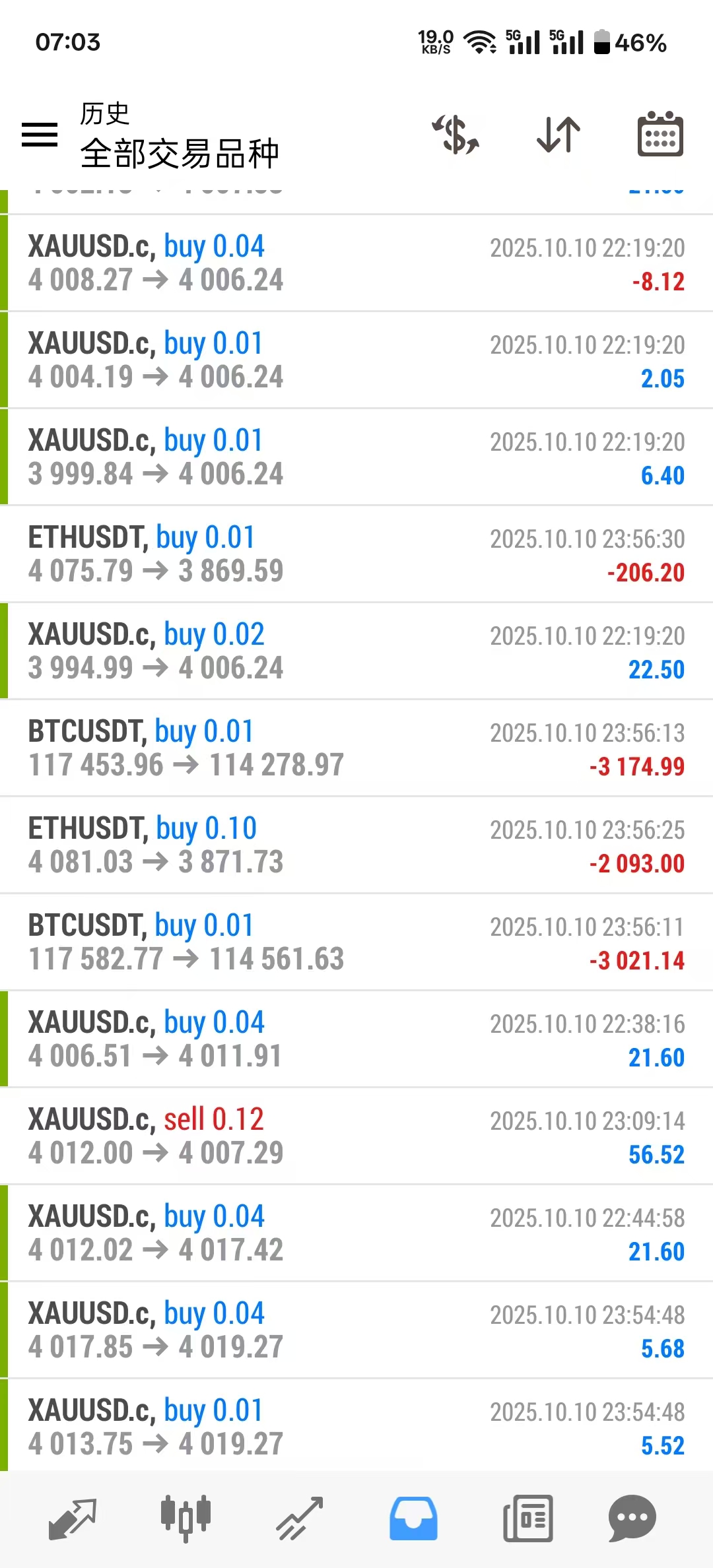Select the History inbox tab
Viewport: 713px width, 1568px height.
pyautogui.click(x=413, y=1518)
